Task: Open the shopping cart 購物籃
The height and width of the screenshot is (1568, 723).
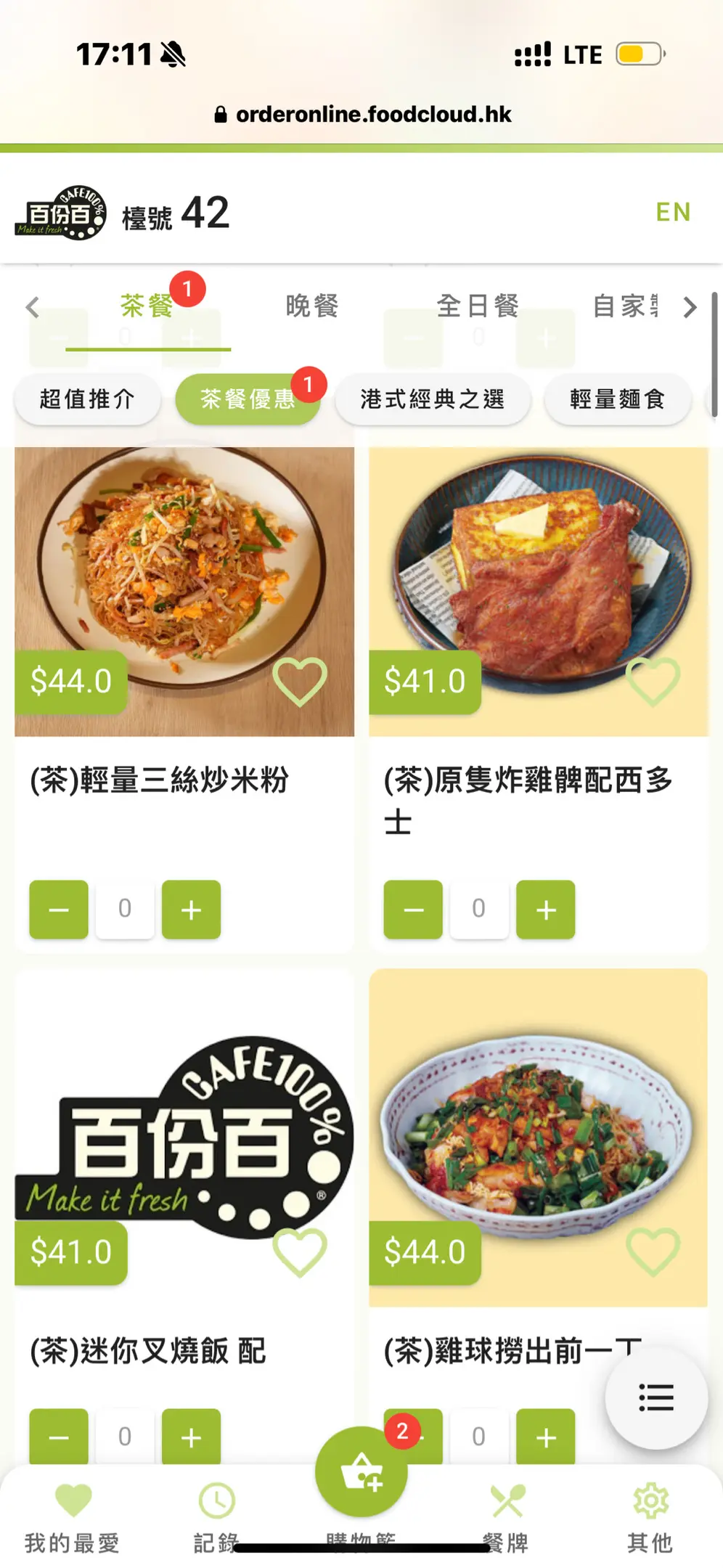Action: coord(361,1474)
